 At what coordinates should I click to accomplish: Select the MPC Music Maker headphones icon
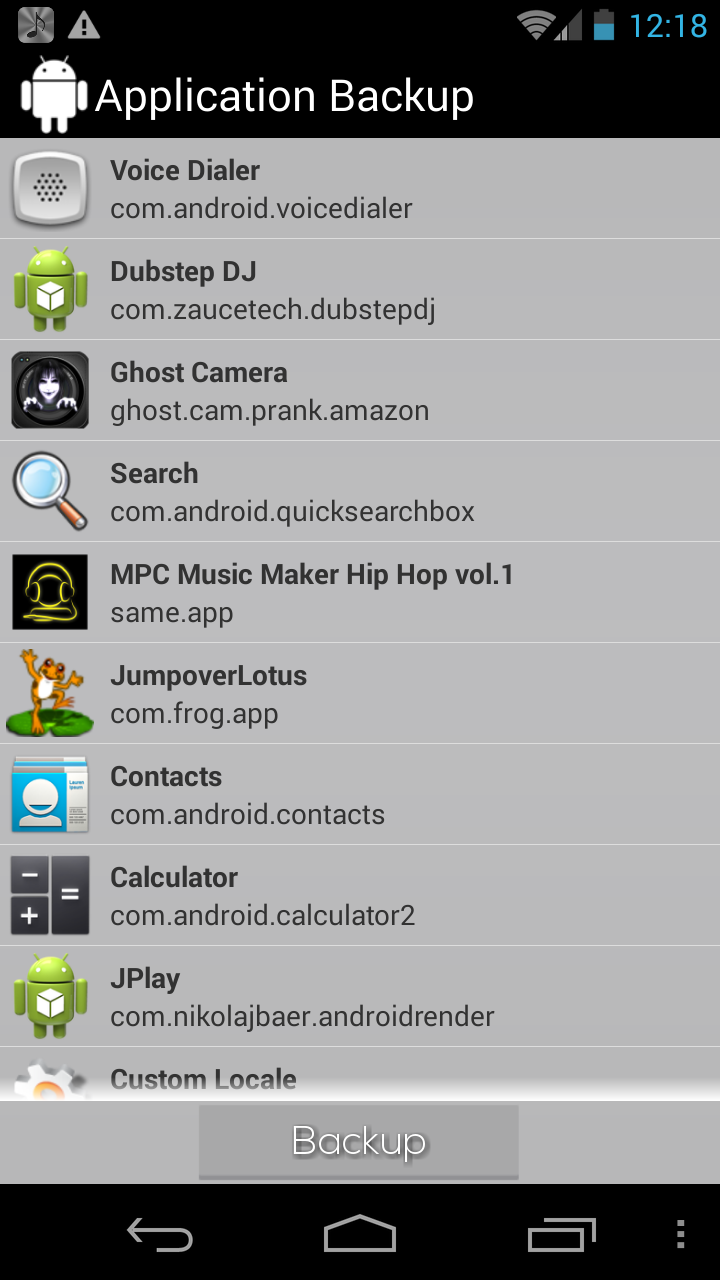[x=50, y=592]
